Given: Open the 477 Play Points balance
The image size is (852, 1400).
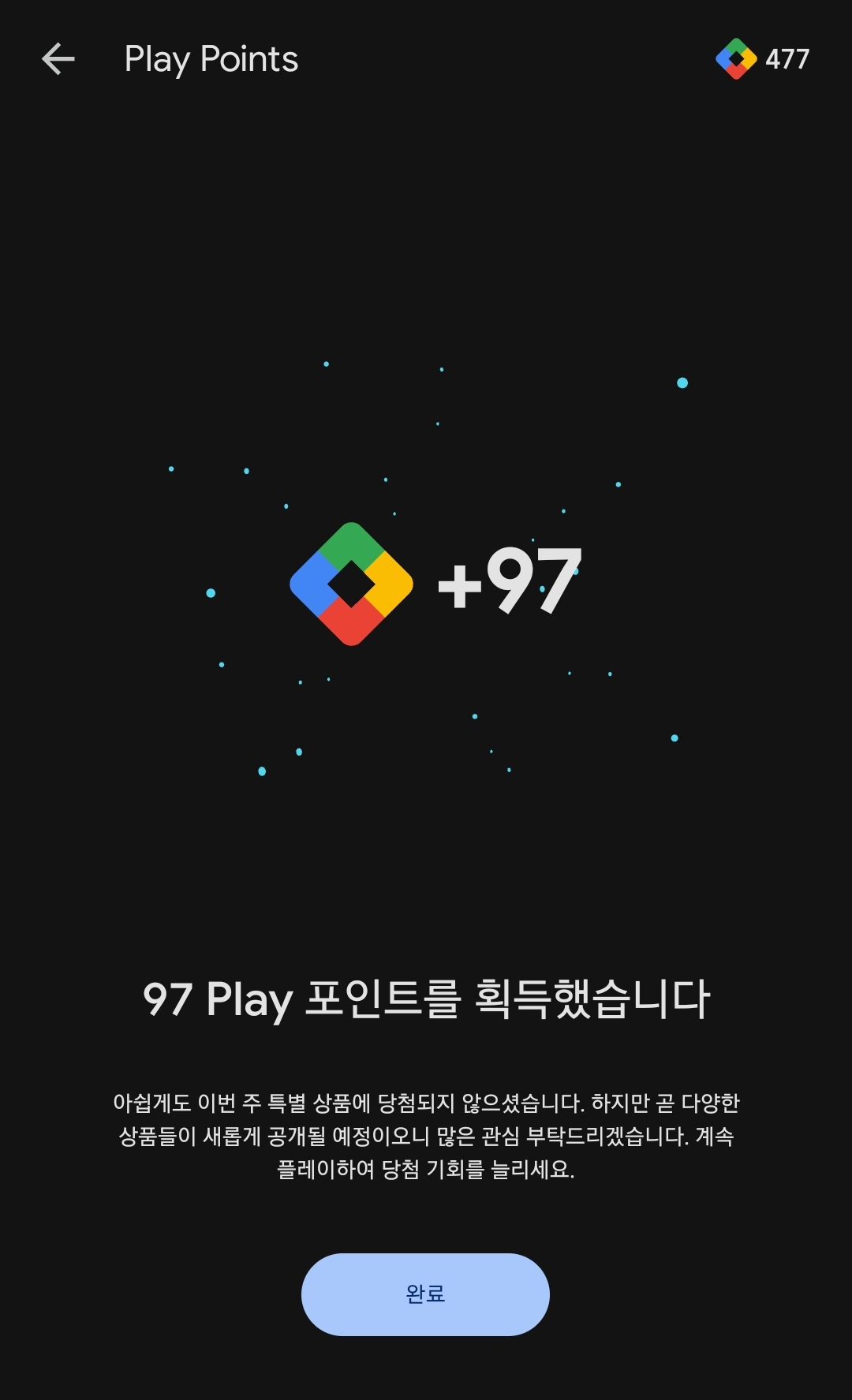Looking at the screenshot, I should 763,59.
